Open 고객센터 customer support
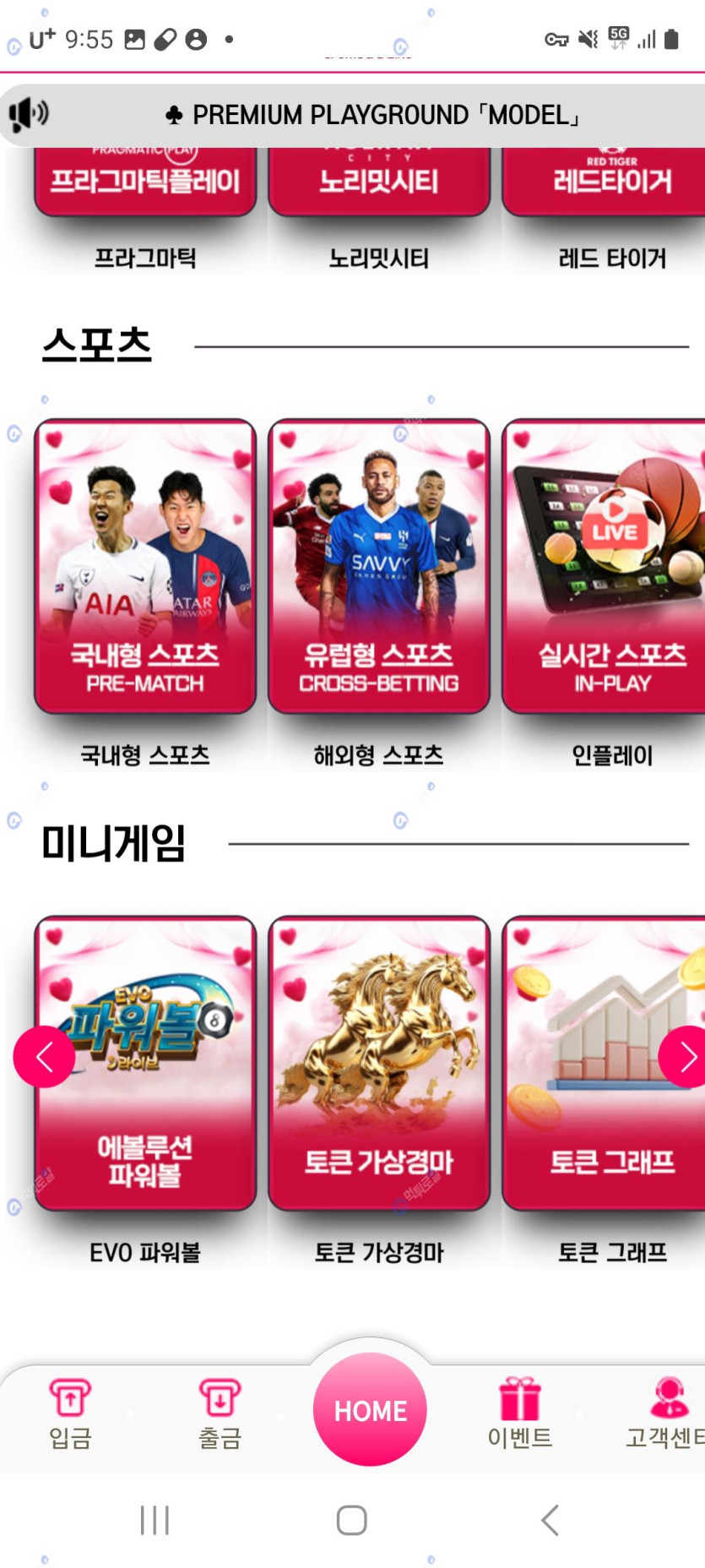This screenshot has height=1568, width=705. tap(667, 1413)
